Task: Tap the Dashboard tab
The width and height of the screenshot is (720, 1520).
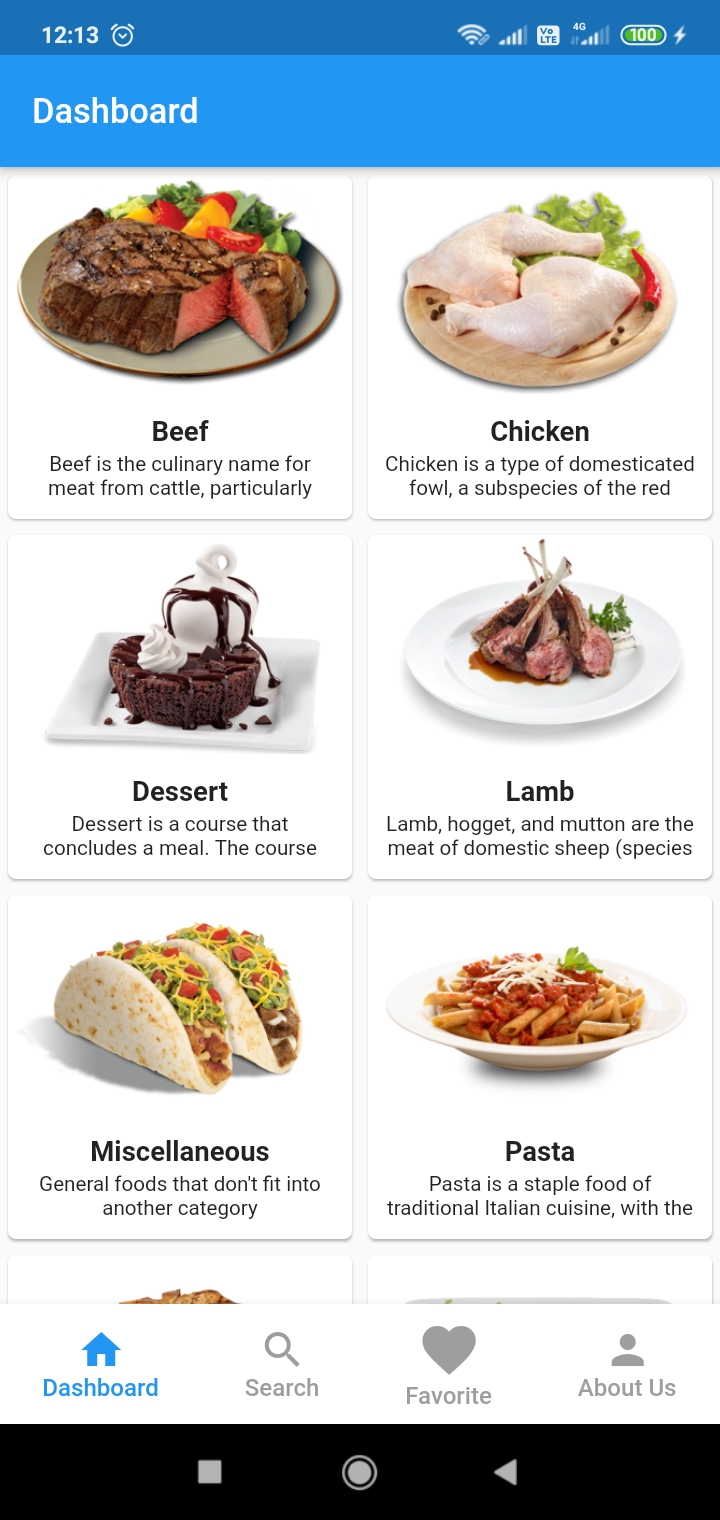Action: coord(100,1365)
